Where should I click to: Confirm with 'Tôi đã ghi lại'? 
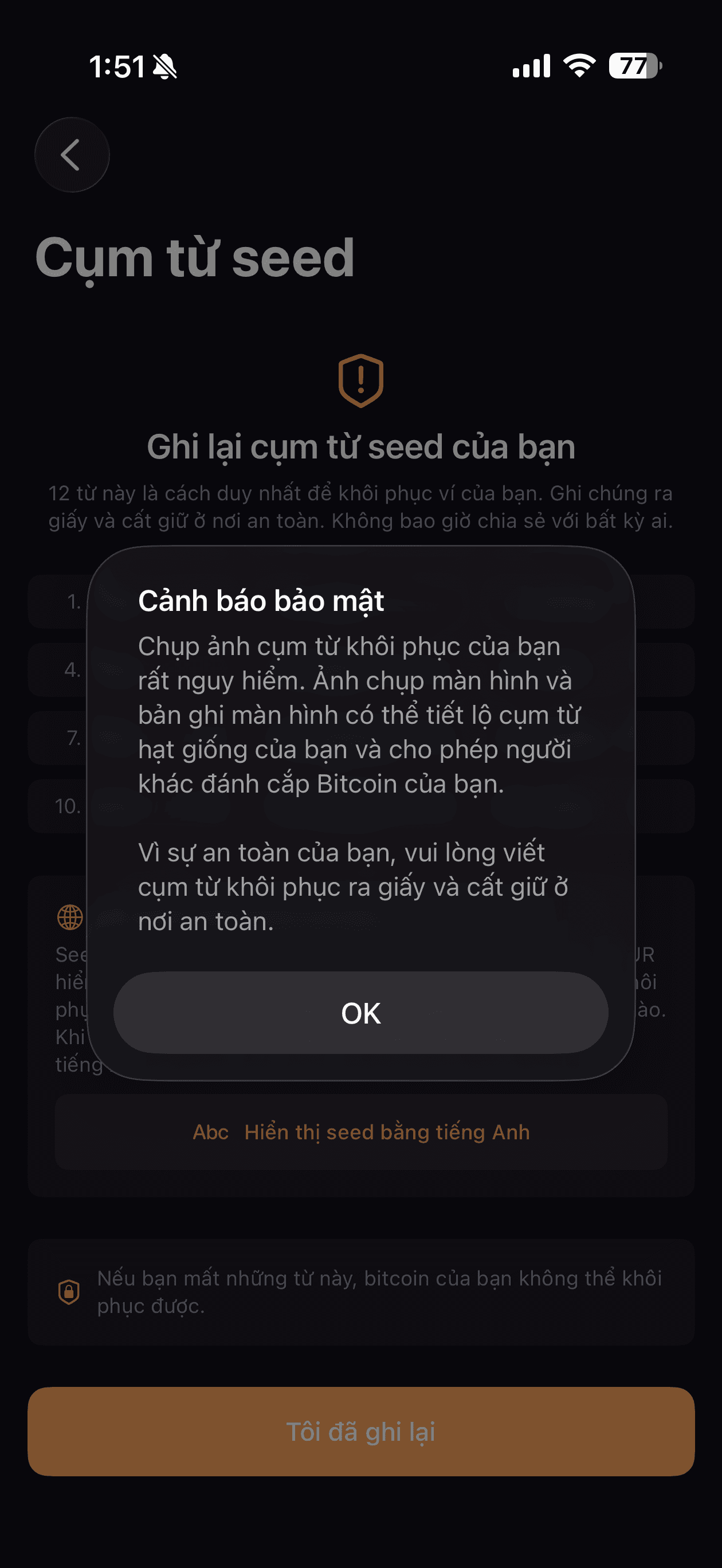pyautogui.click(x=361, y=1432)
